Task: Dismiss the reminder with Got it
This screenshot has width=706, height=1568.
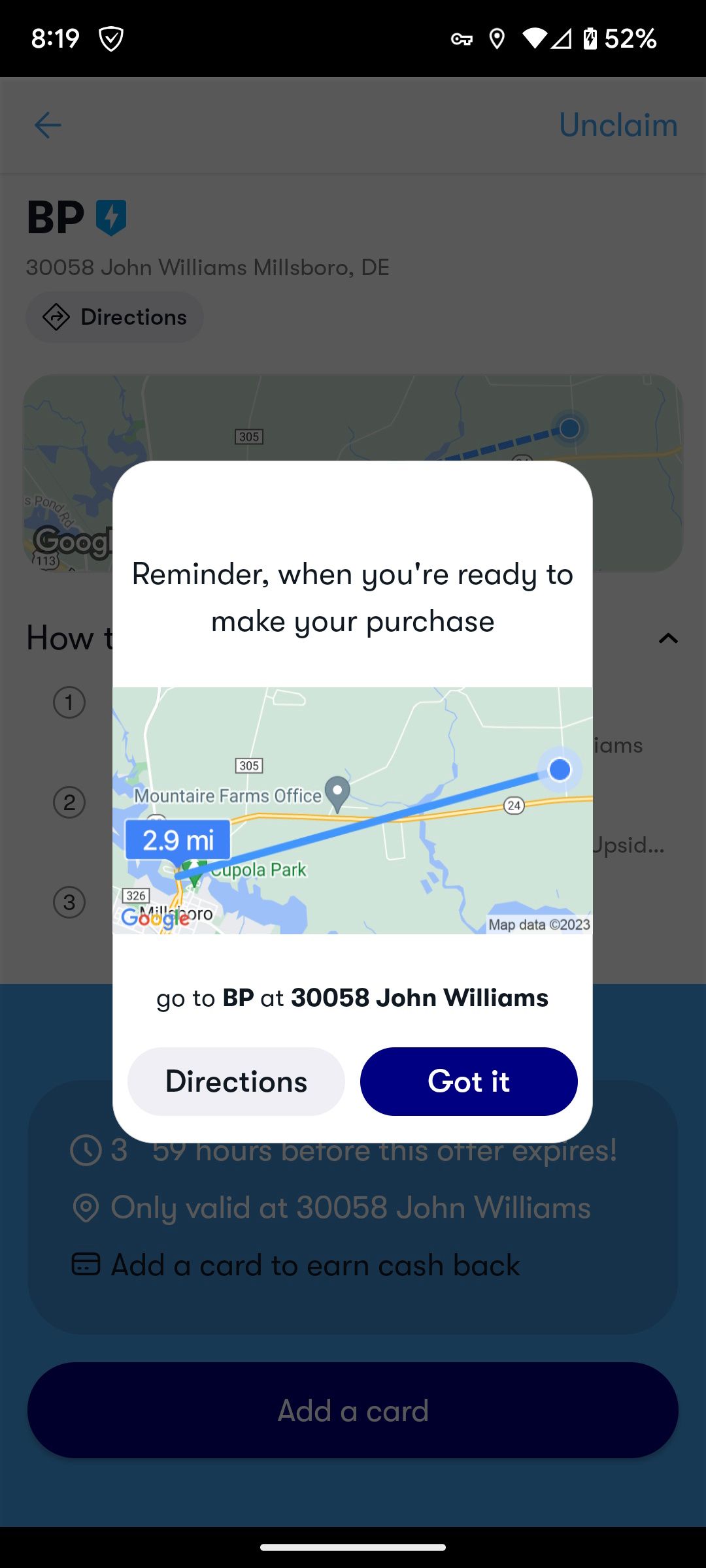Action: 468,1081
